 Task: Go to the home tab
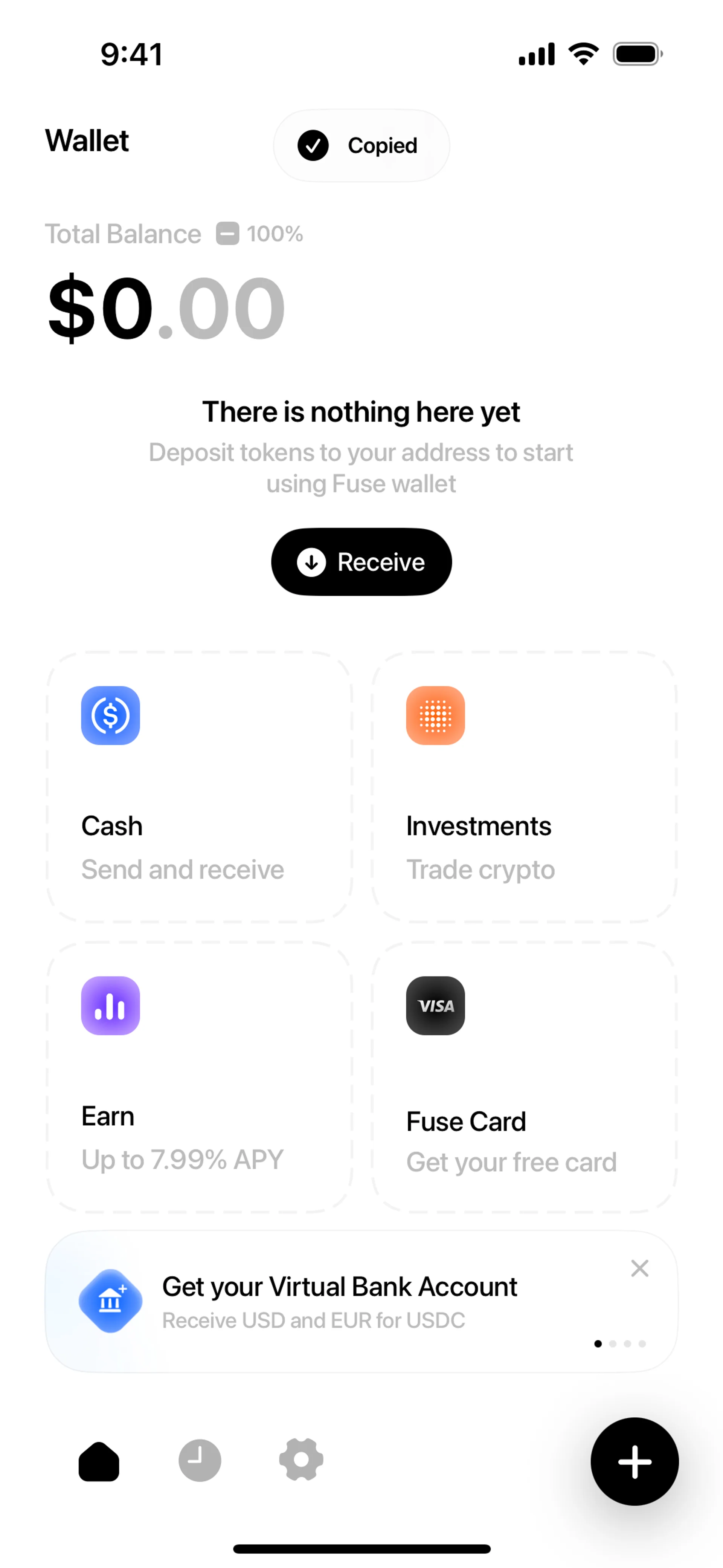pyautogui.click(x=99, y=1461)
